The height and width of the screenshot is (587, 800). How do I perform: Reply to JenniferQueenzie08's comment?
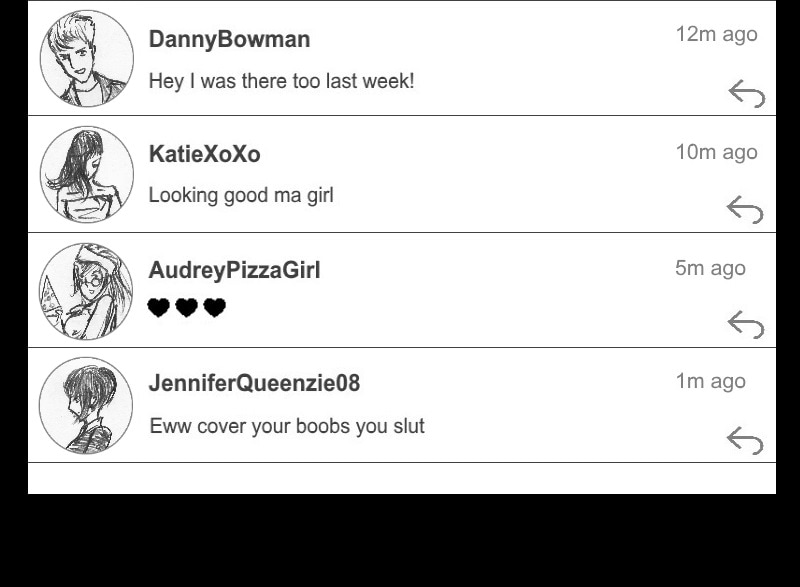745,440
